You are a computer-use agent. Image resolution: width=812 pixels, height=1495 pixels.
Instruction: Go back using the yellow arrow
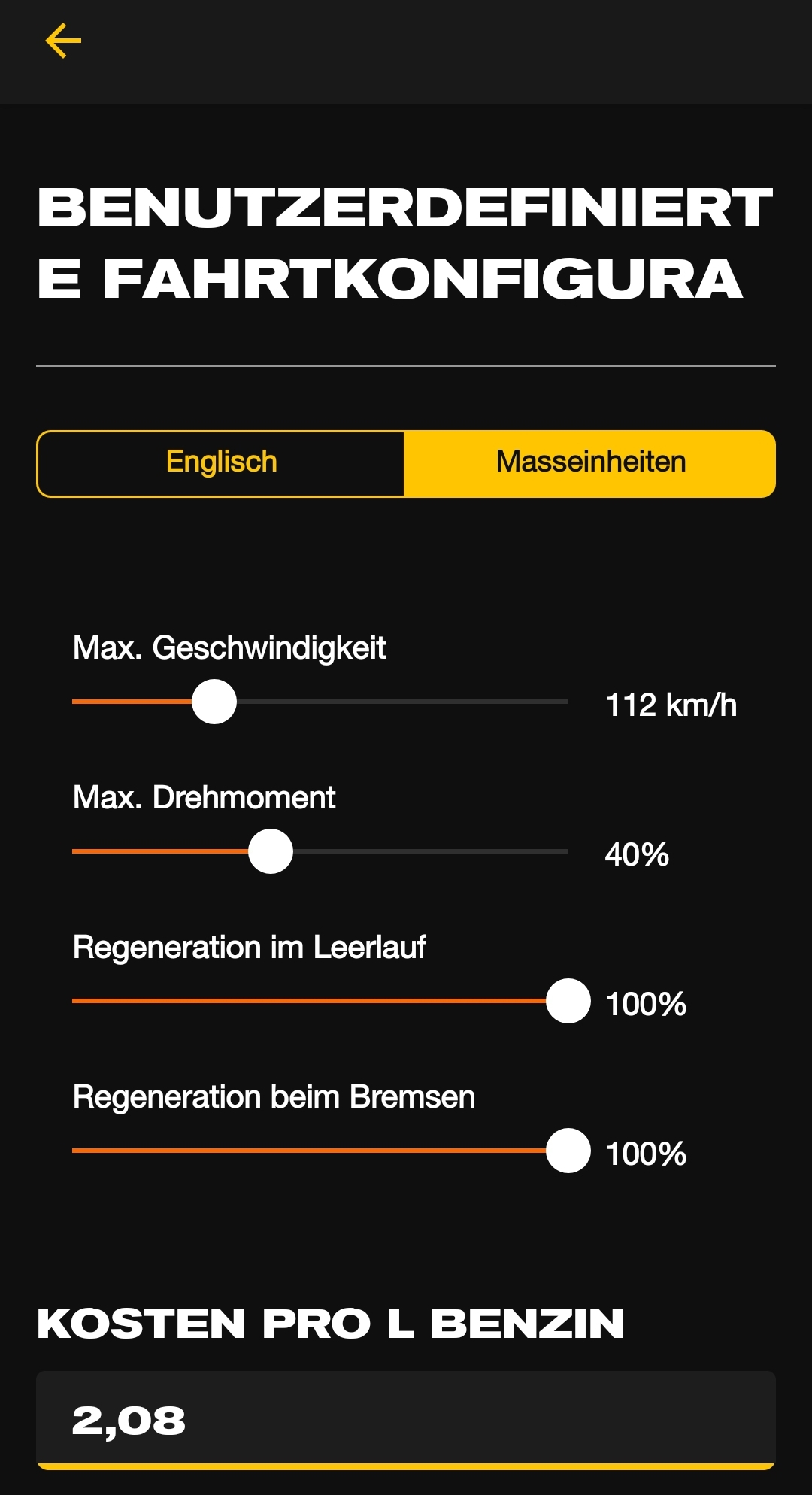point(63,41)
